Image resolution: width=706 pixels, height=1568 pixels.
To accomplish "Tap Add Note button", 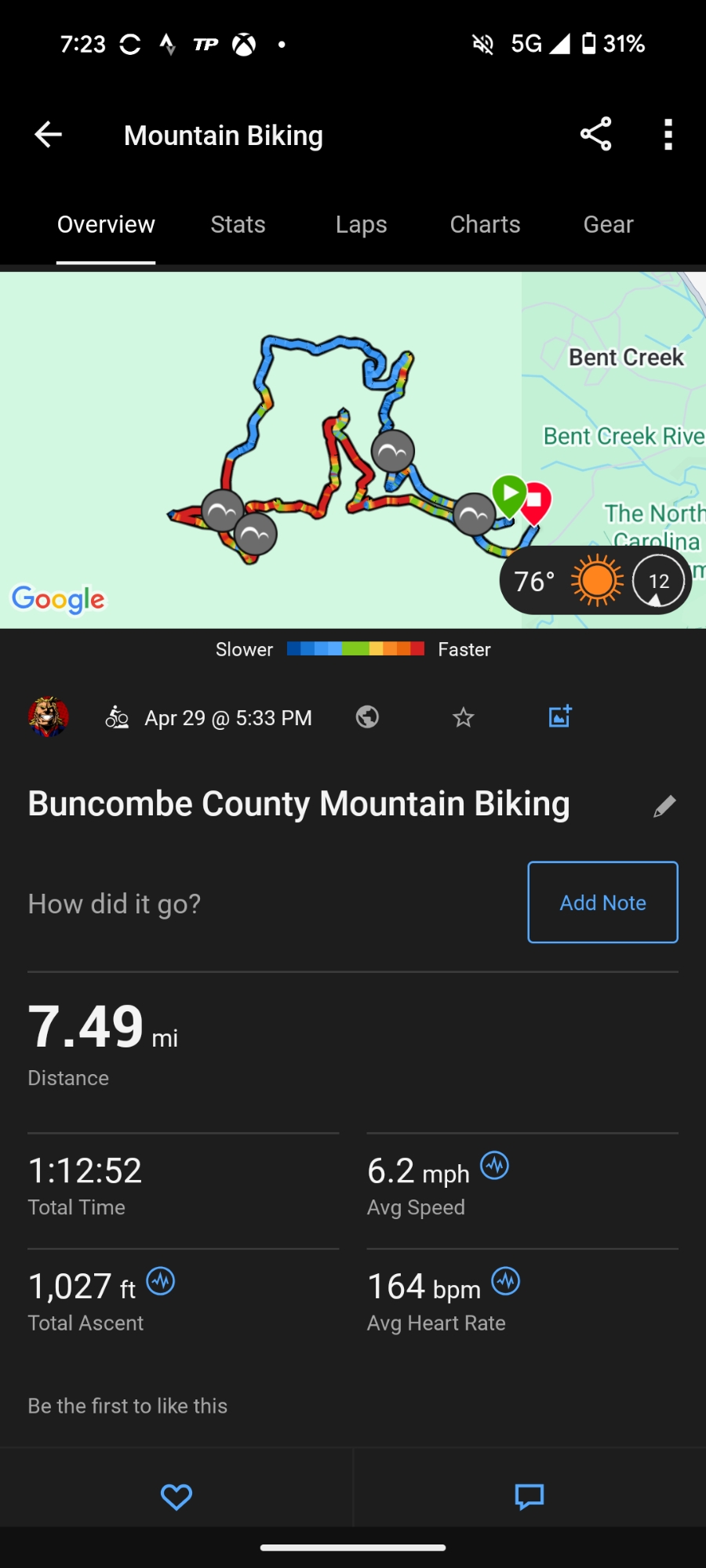I will click(x=602, y=902).
